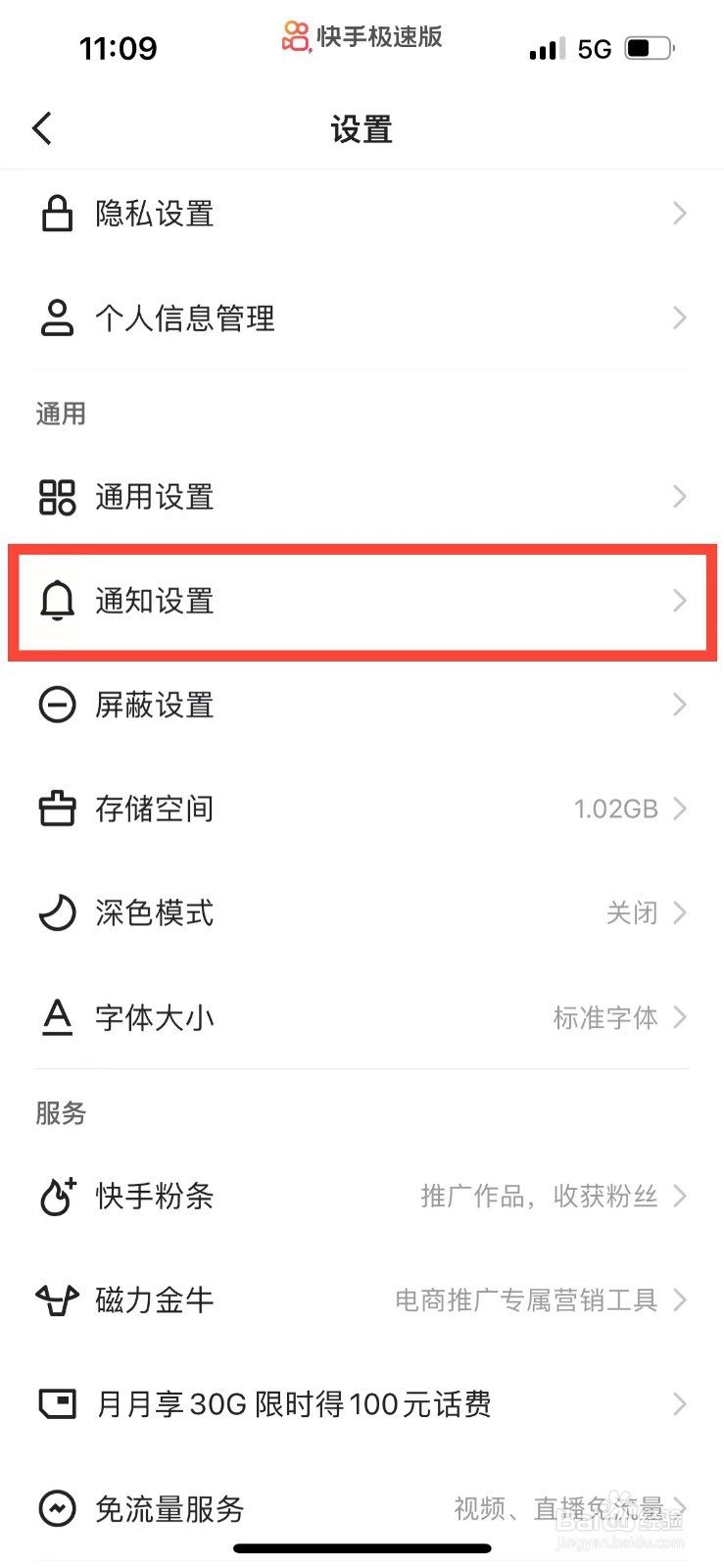Image resolution: width=724 pixels, height=1568 pixels.
Task: Tap the dark mode crescent moon icon
Action: (57, 912)
